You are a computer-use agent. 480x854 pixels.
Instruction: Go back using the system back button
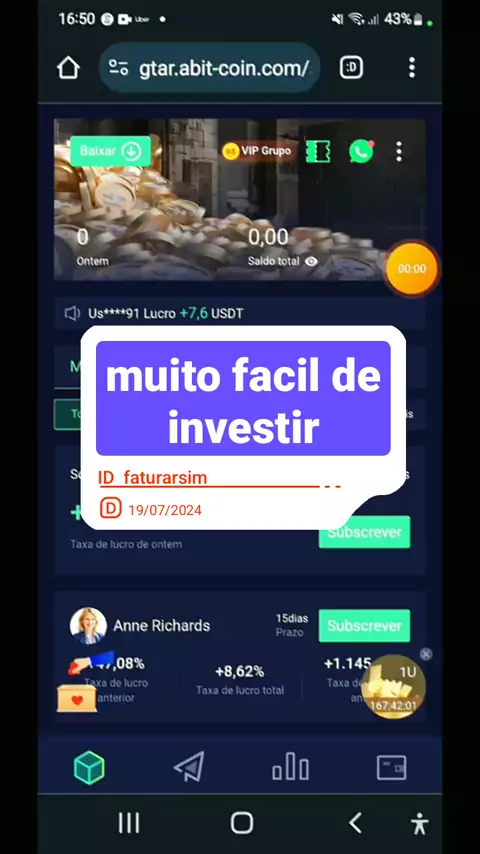(355, 823)
